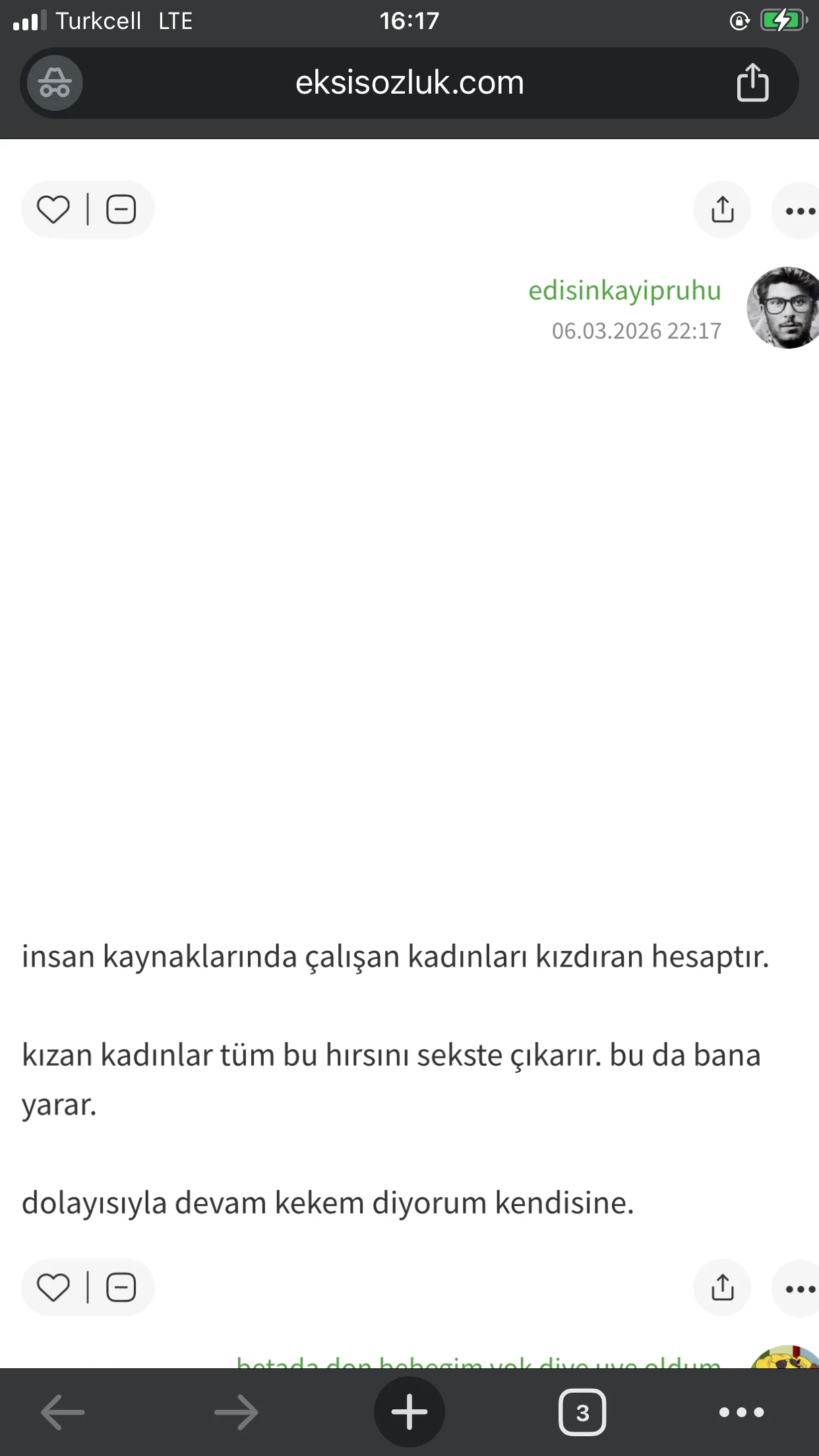The height and width of the screenshot is (1456, 819).
Task: Share the entry above edisinkayipruhu's post
Action: (x=722, y=210)
